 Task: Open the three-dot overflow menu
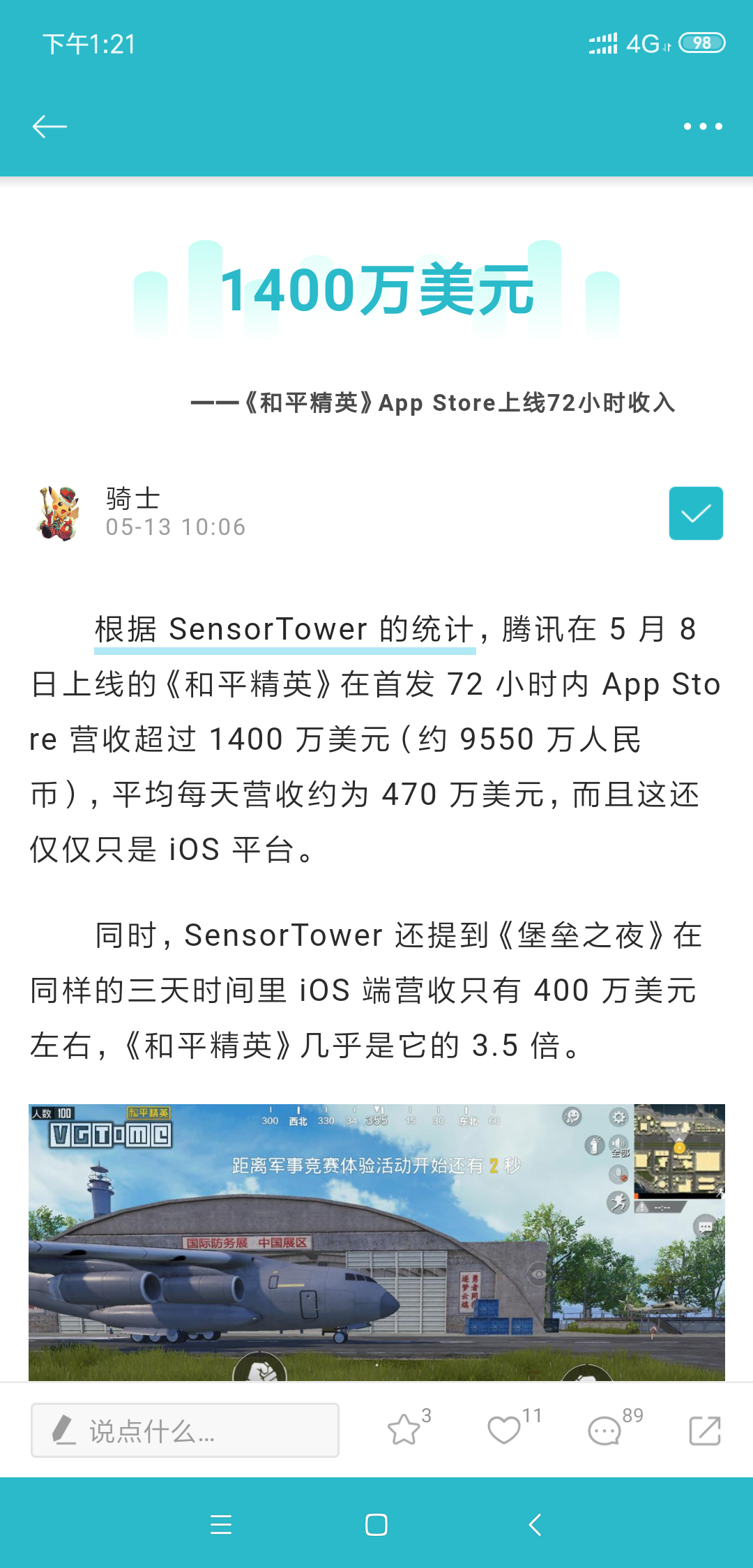point(702,126)
